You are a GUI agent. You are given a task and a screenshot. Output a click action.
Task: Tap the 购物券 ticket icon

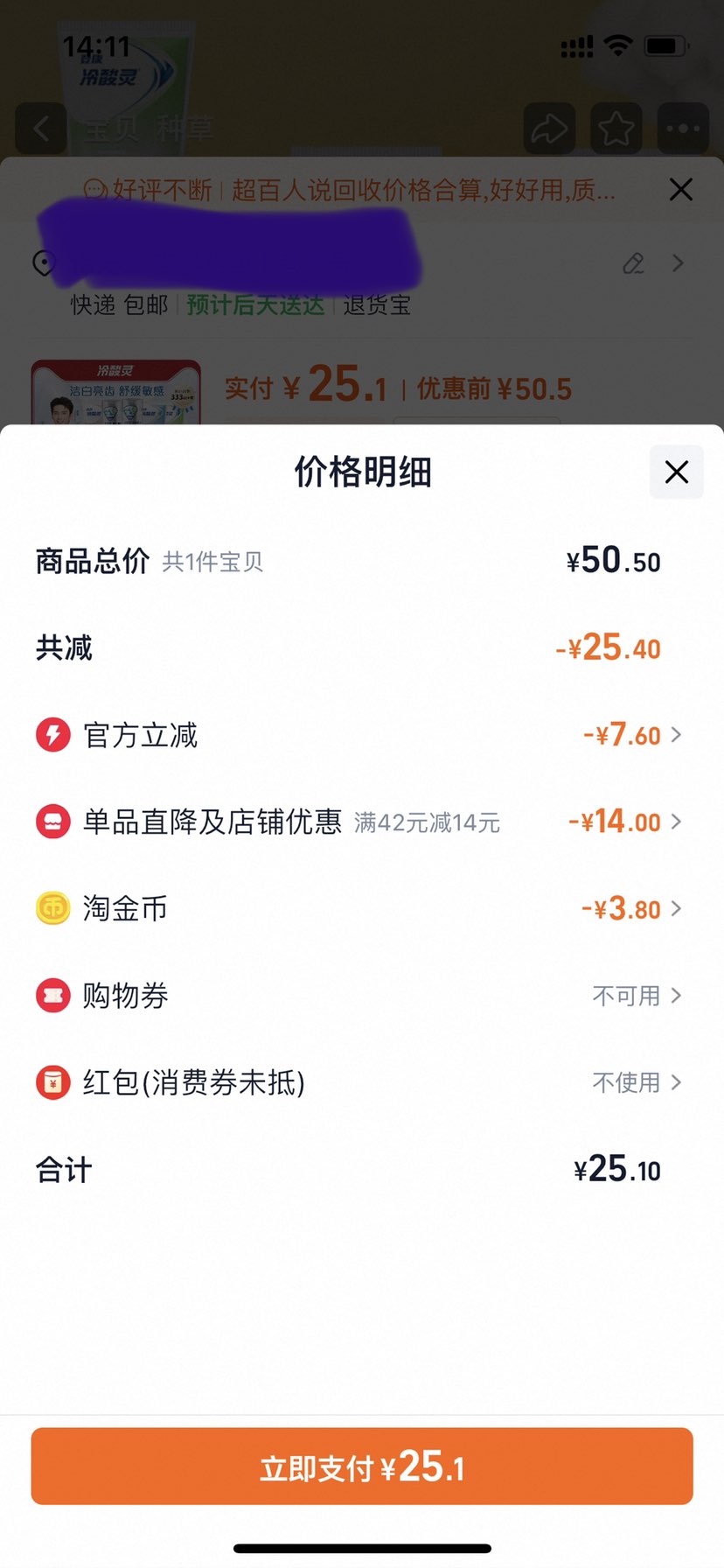click(x=52, y=995)
